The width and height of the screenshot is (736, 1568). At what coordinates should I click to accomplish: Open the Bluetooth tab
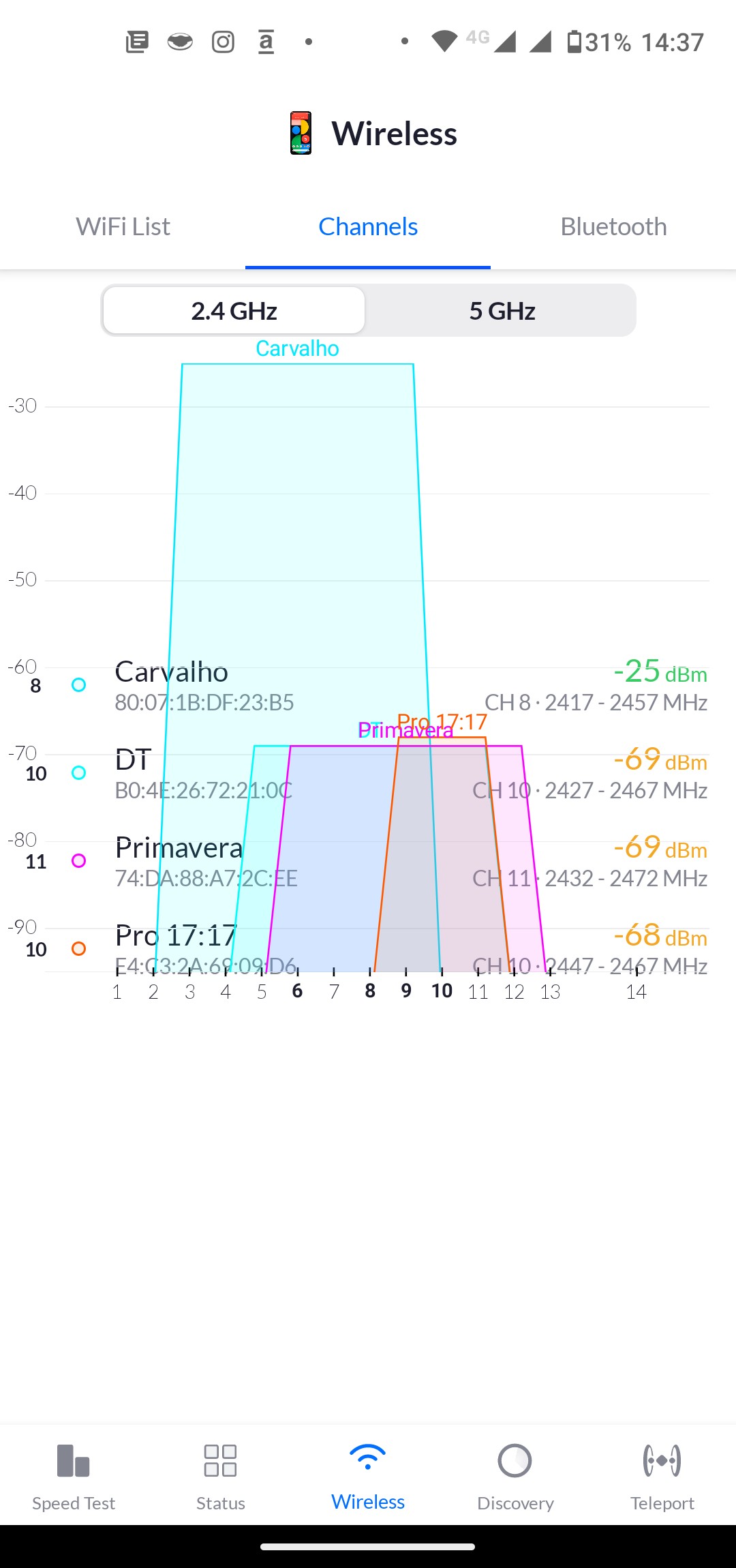pos(613,227)
